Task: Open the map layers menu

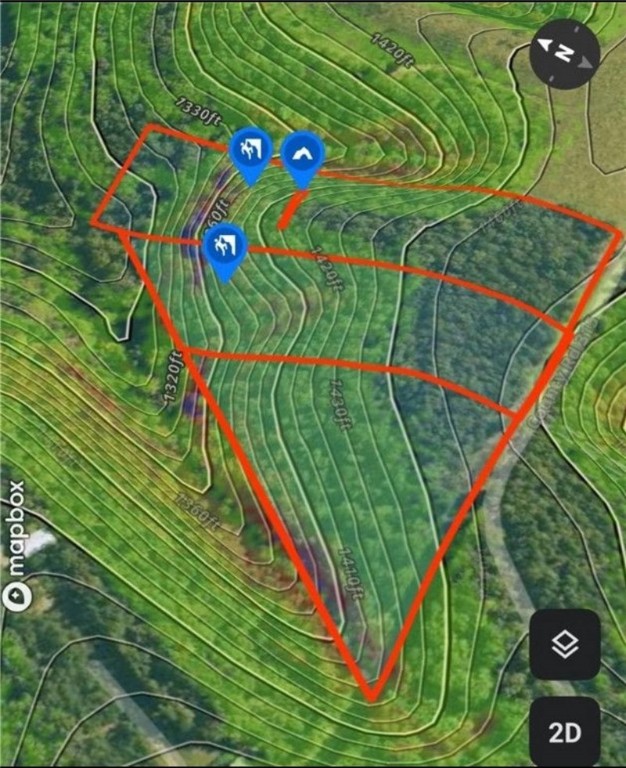Action: [x=565, y=645]
